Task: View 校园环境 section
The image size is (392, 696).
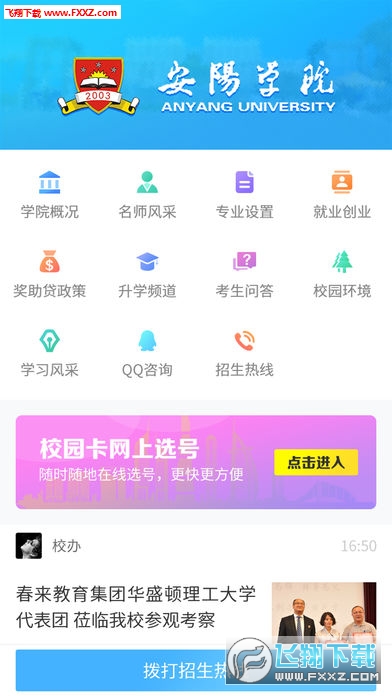Action: pos(342,274)
